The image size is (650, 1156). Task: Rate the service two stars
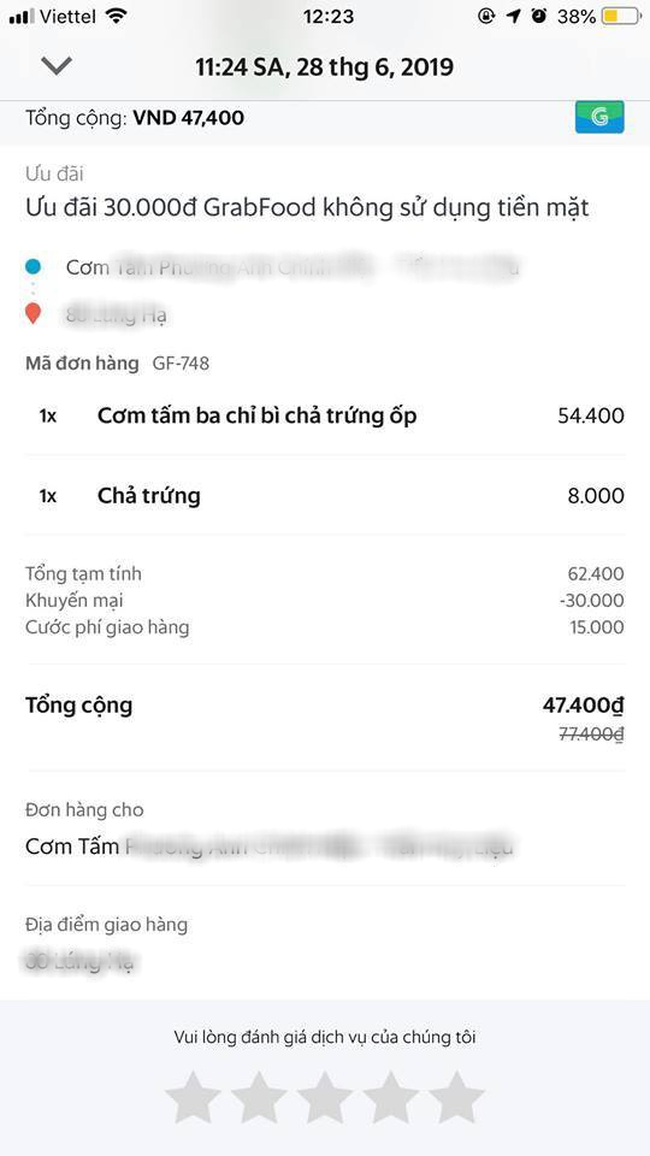tap(259, 1098)
